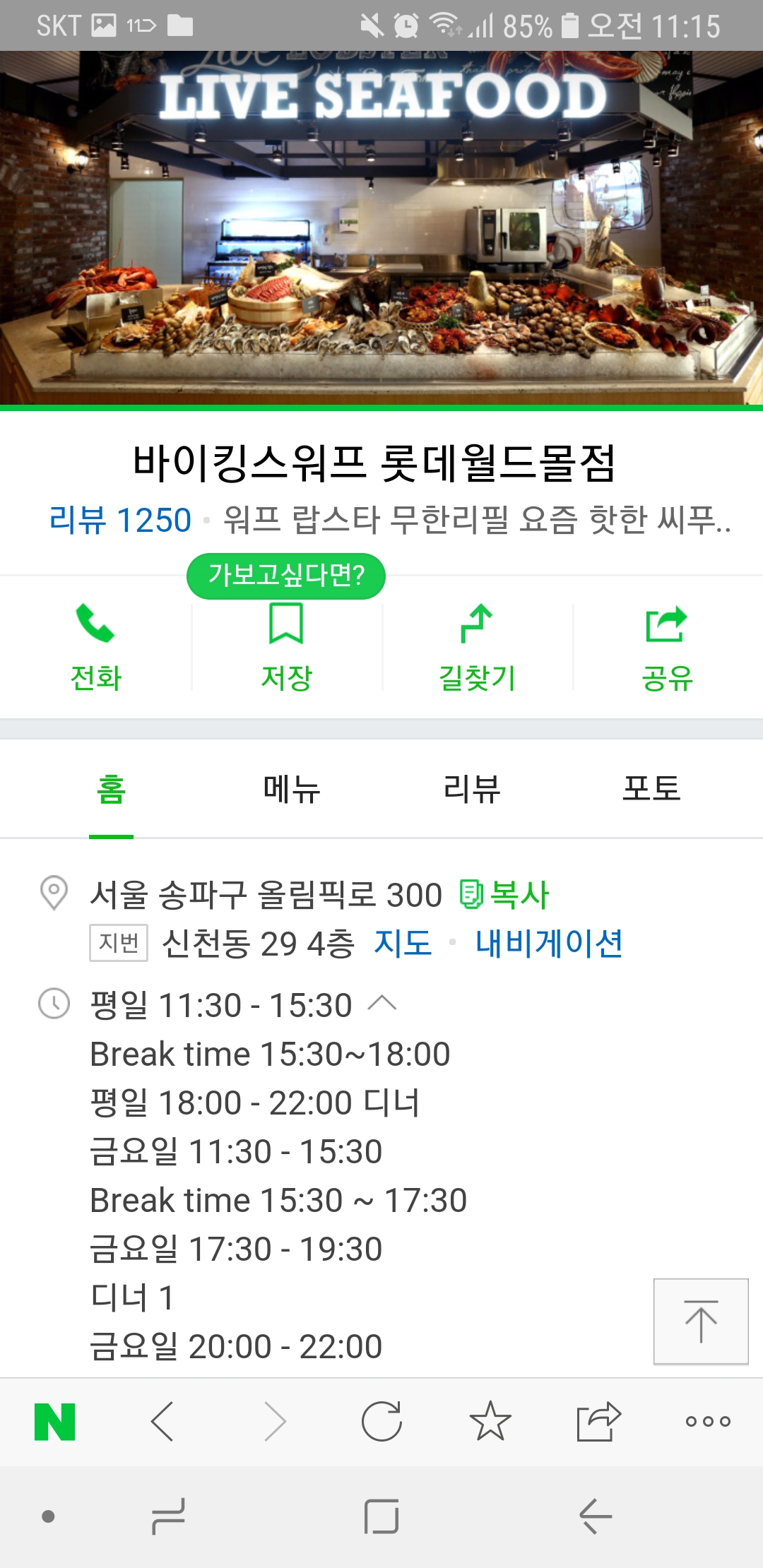Open the 포토 tab

click(651, 788)
